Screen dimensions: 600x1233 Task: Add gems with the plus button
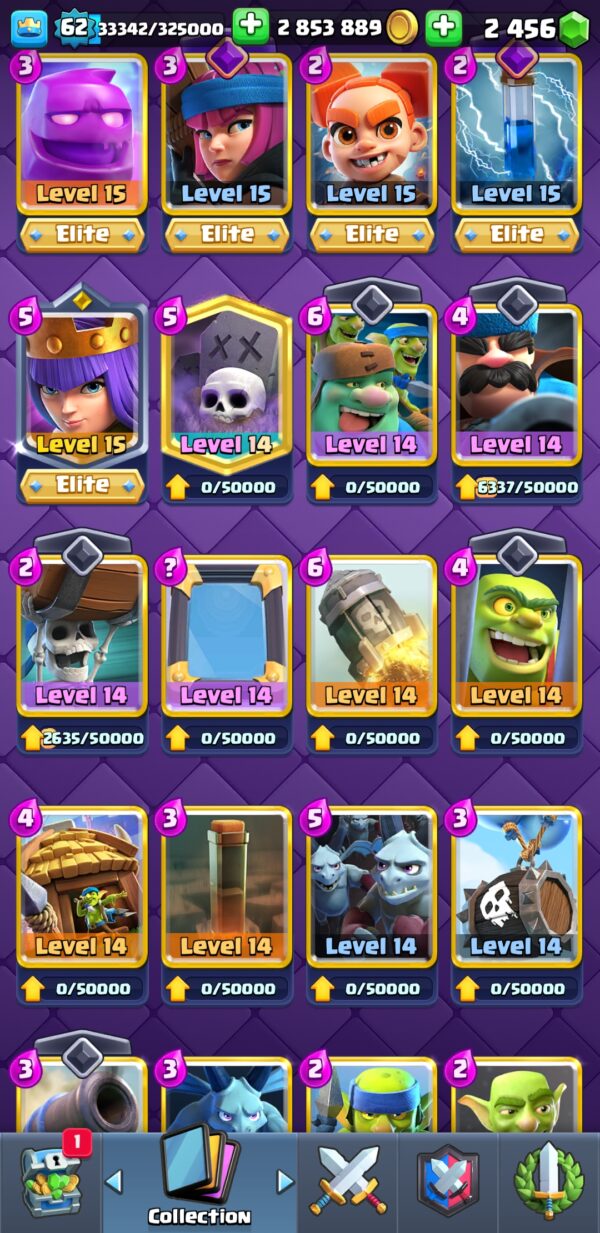coord(444,27)
